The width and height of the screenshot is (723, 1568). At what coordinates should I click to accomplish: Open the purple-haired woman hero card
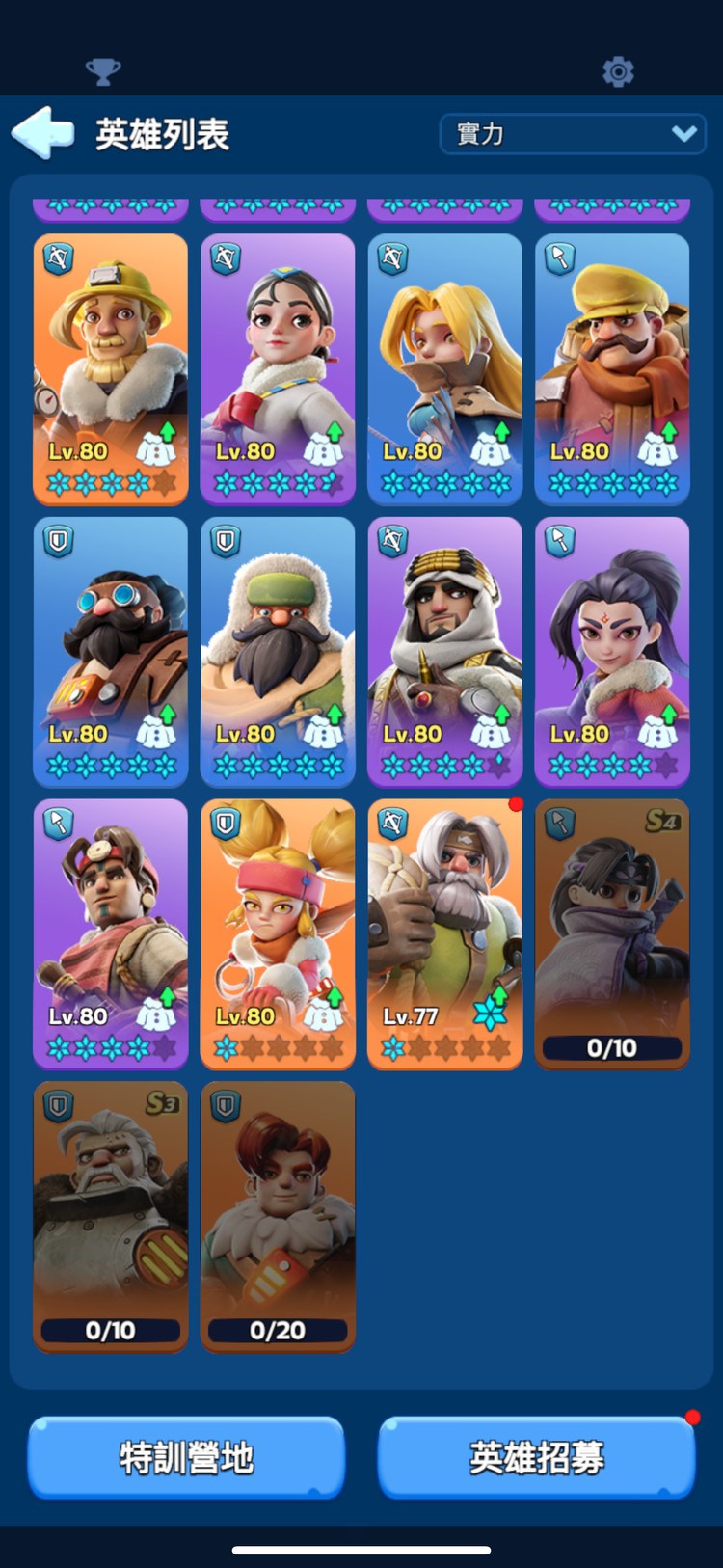pyautogui.click(x=612, y=651)
